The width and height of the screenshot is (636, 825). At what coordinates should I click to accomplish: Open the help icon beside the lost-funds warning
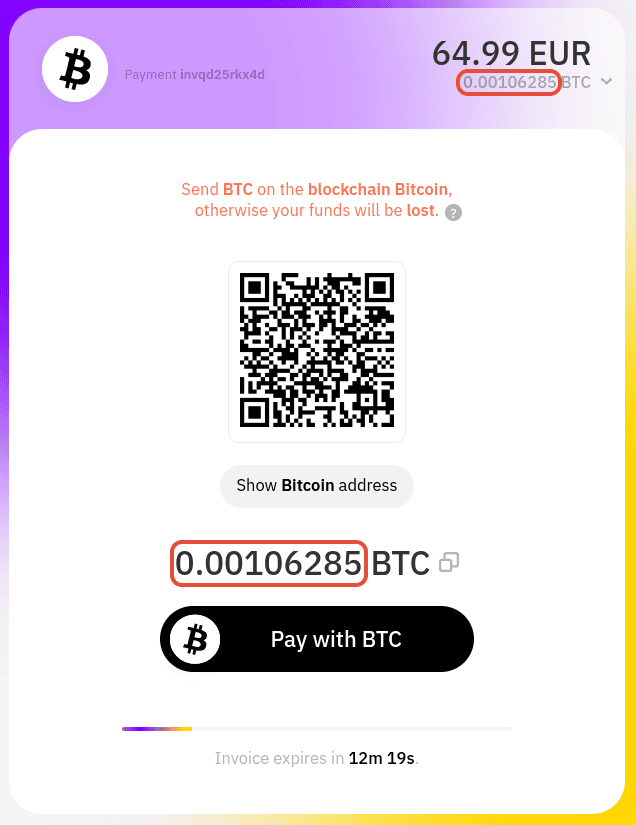[x=453, y=212]
